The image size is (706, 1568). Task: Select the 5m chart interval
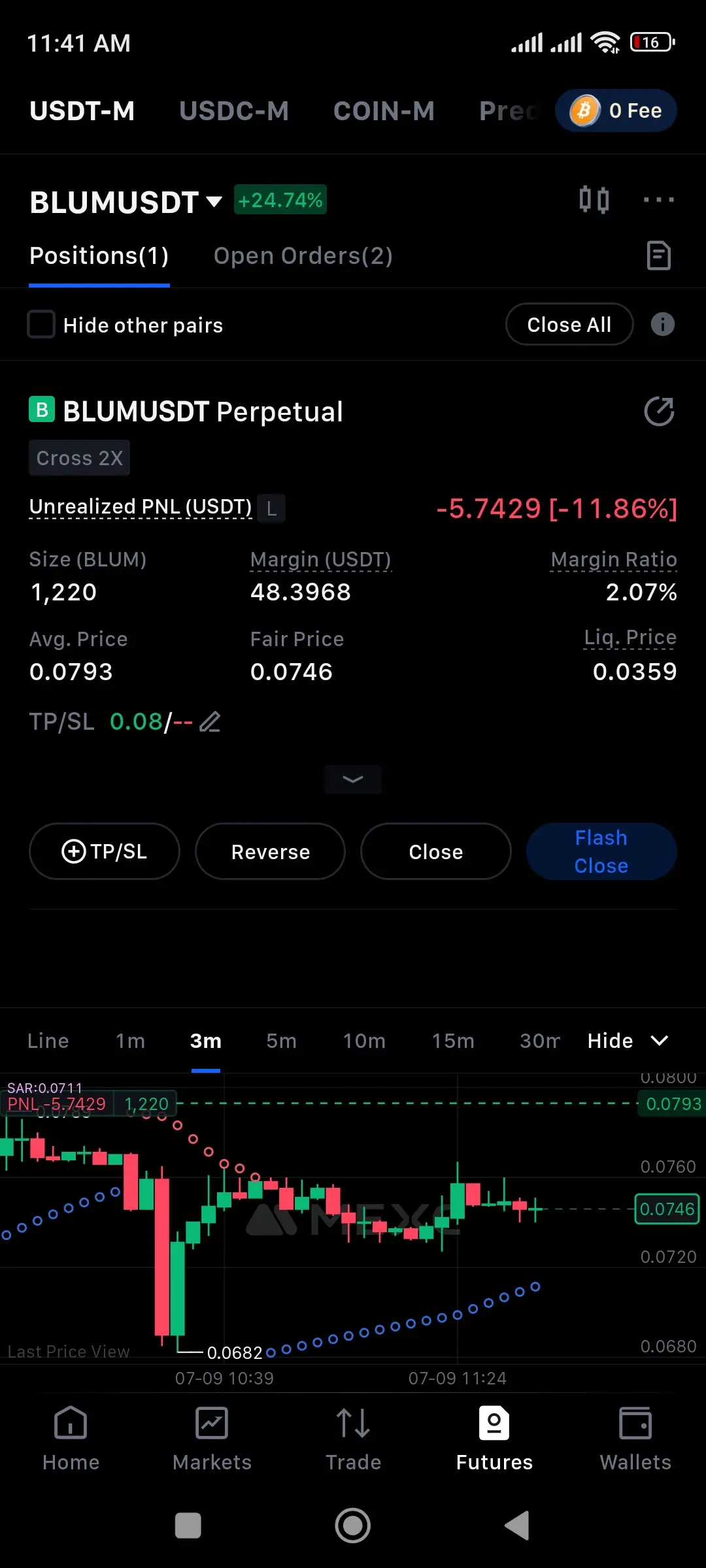tap(282, 1041)
